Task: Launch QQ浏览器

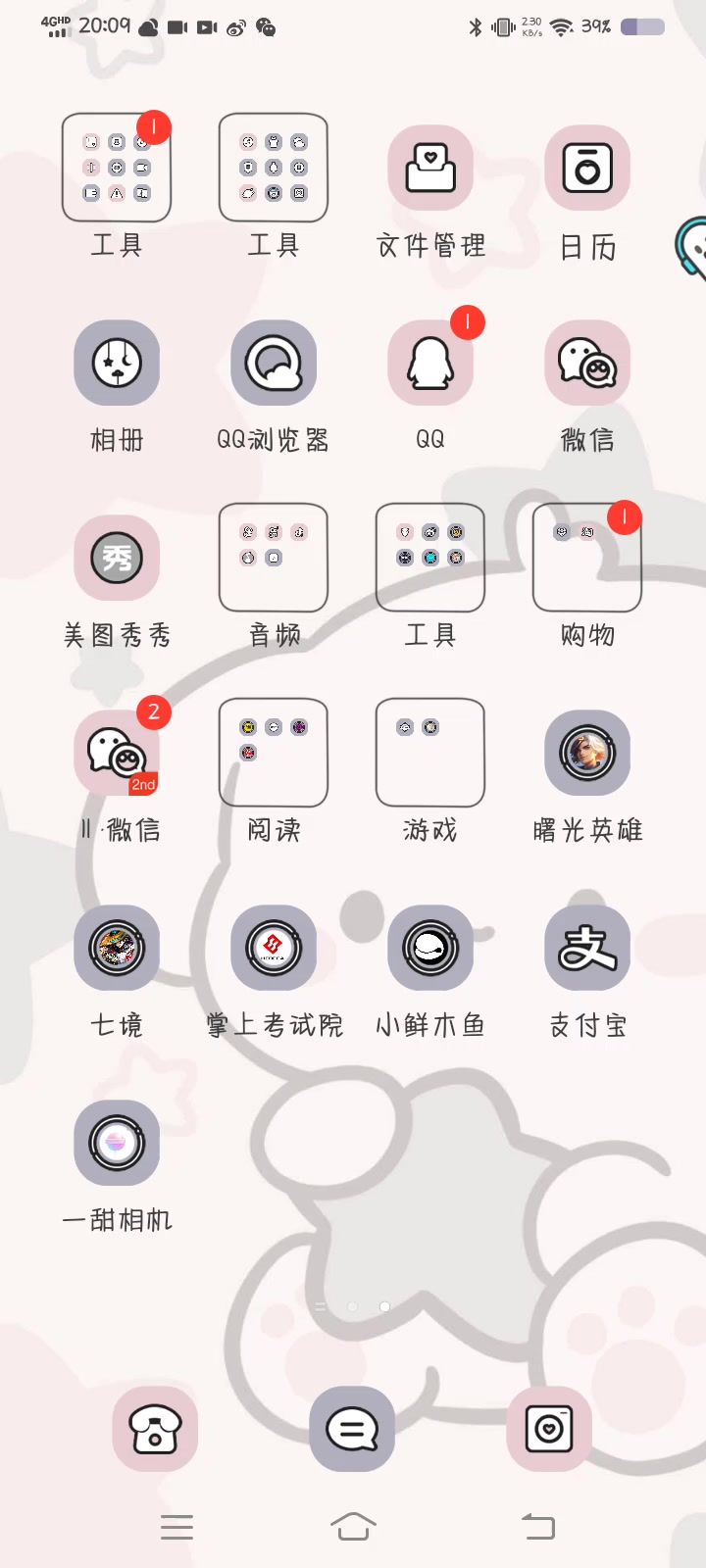Action: pyautogui.click(x=274, y=364)
